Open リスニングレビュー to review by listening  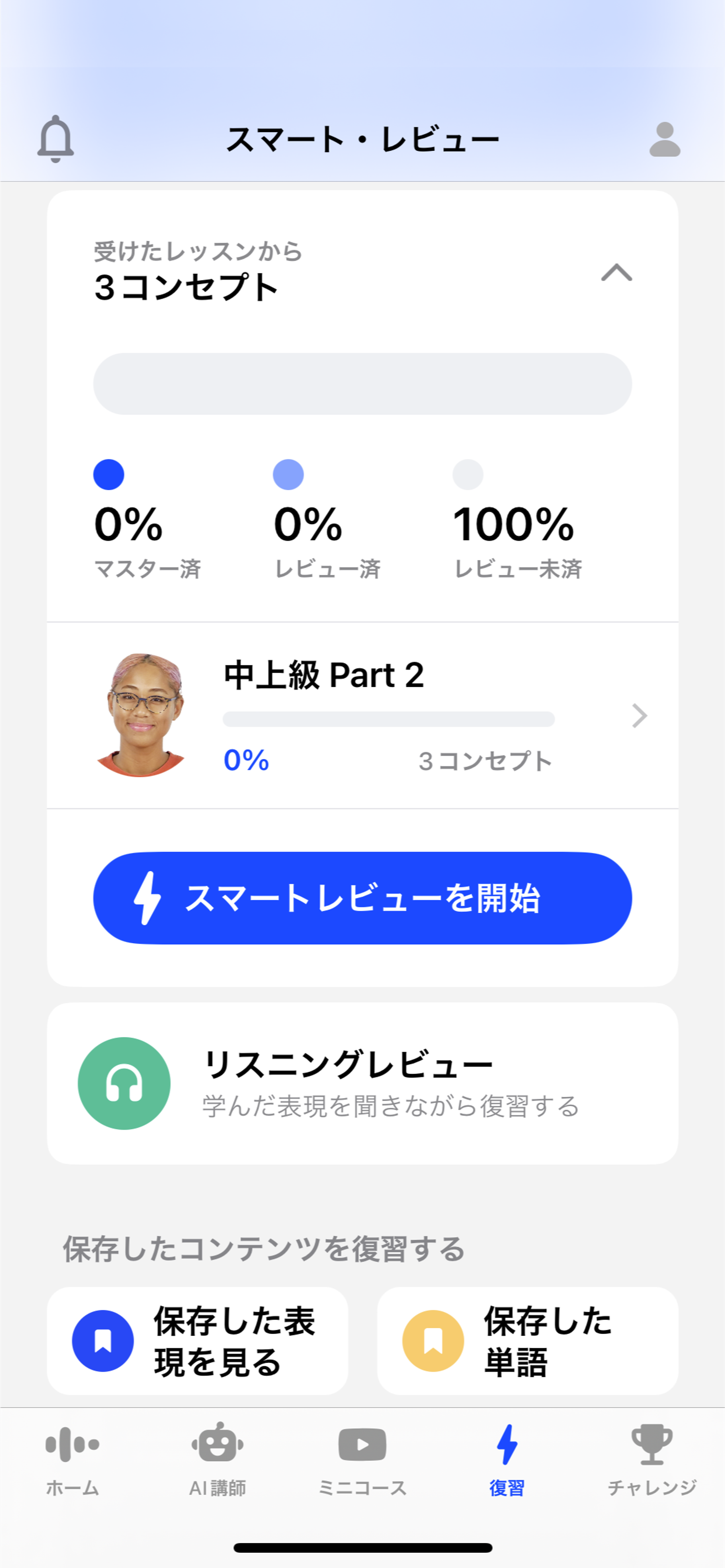[362, 1084]
